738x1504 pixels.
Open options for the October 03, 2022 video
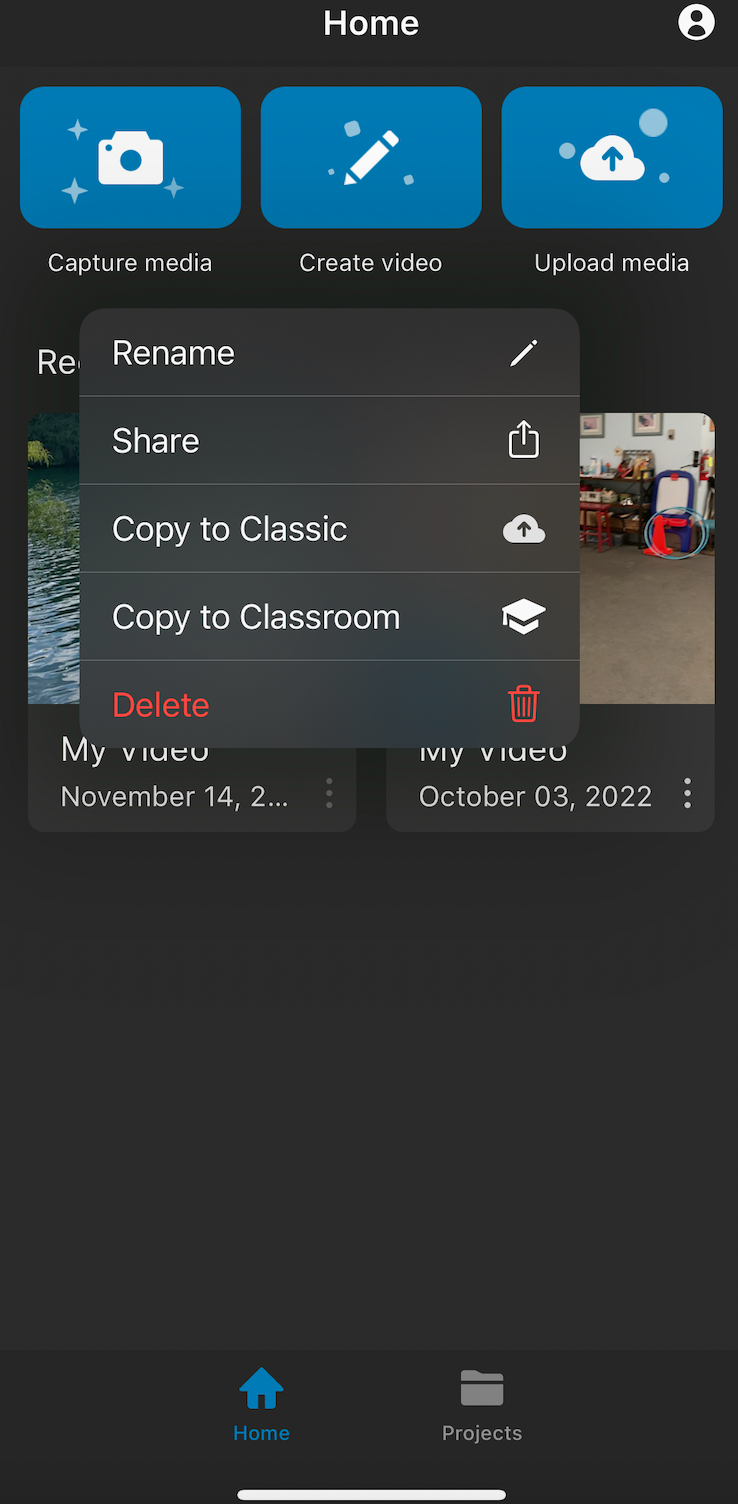(687, 794)
